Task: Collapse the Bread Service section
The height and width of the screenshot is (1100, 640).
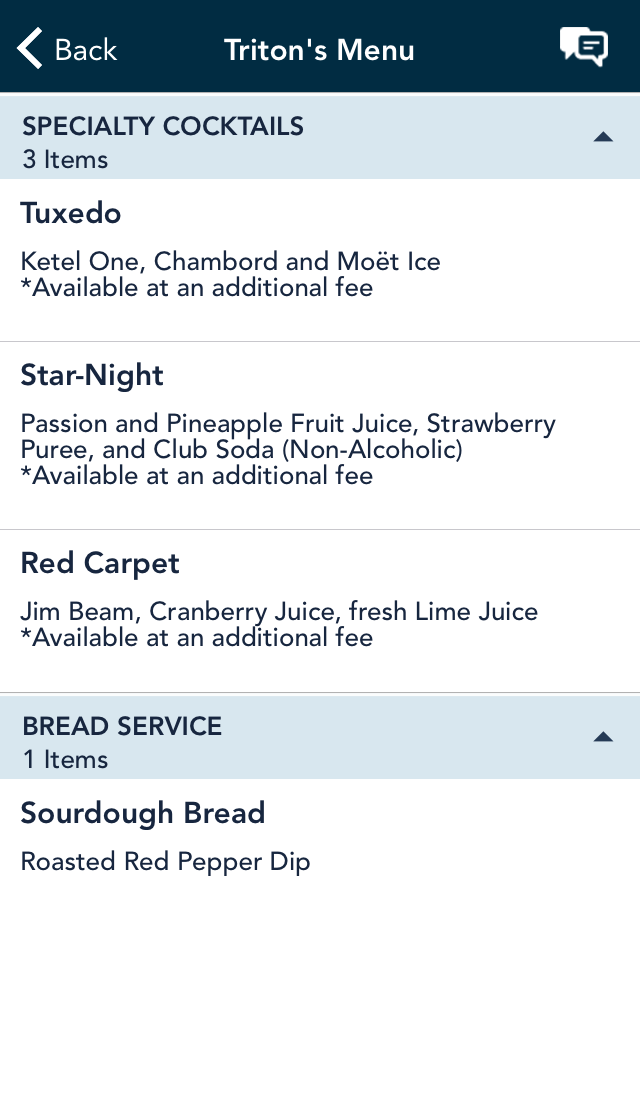Action: tap(603, 737)
